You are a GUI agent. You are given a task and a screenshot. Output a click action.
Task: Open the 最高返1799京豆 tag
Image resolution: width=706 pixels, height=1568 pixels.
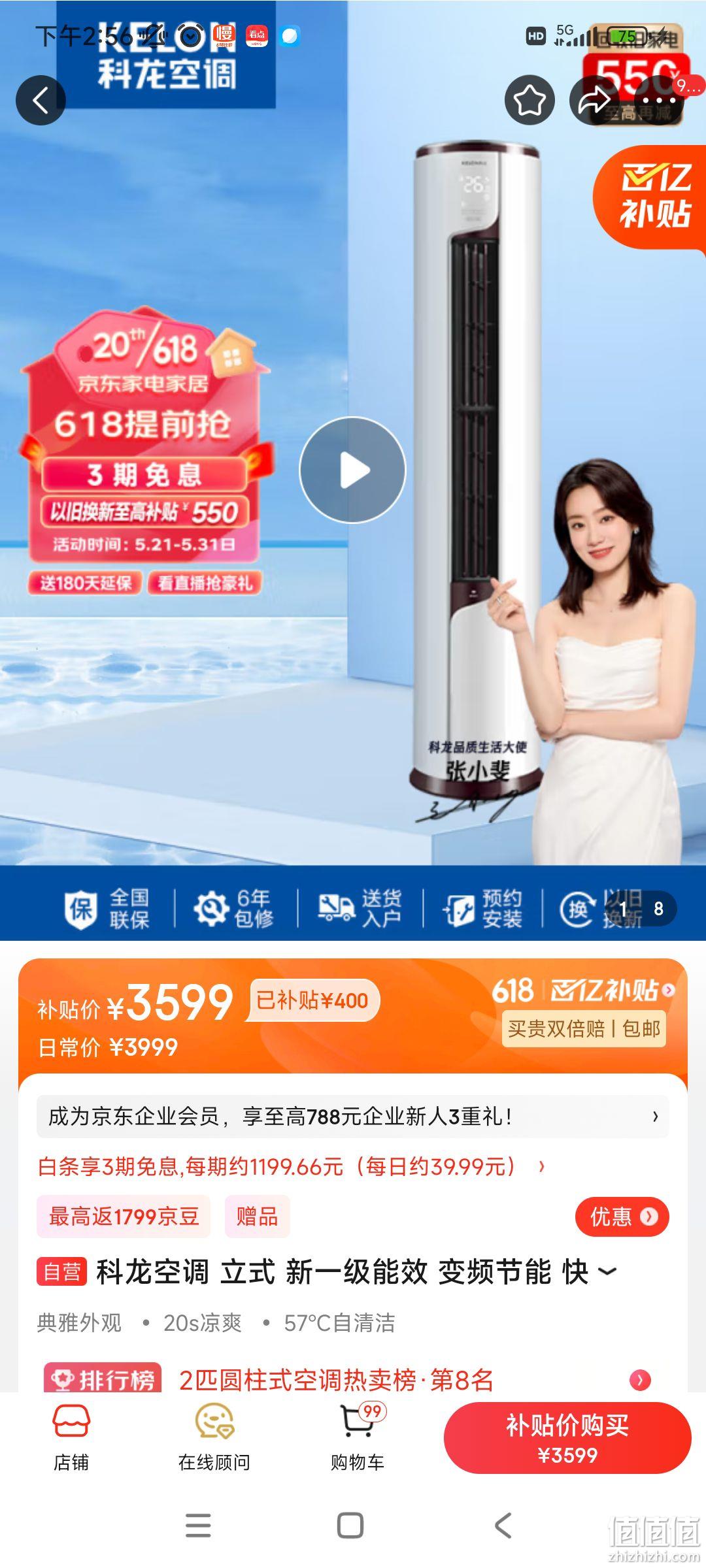(x=124, y=1217)
